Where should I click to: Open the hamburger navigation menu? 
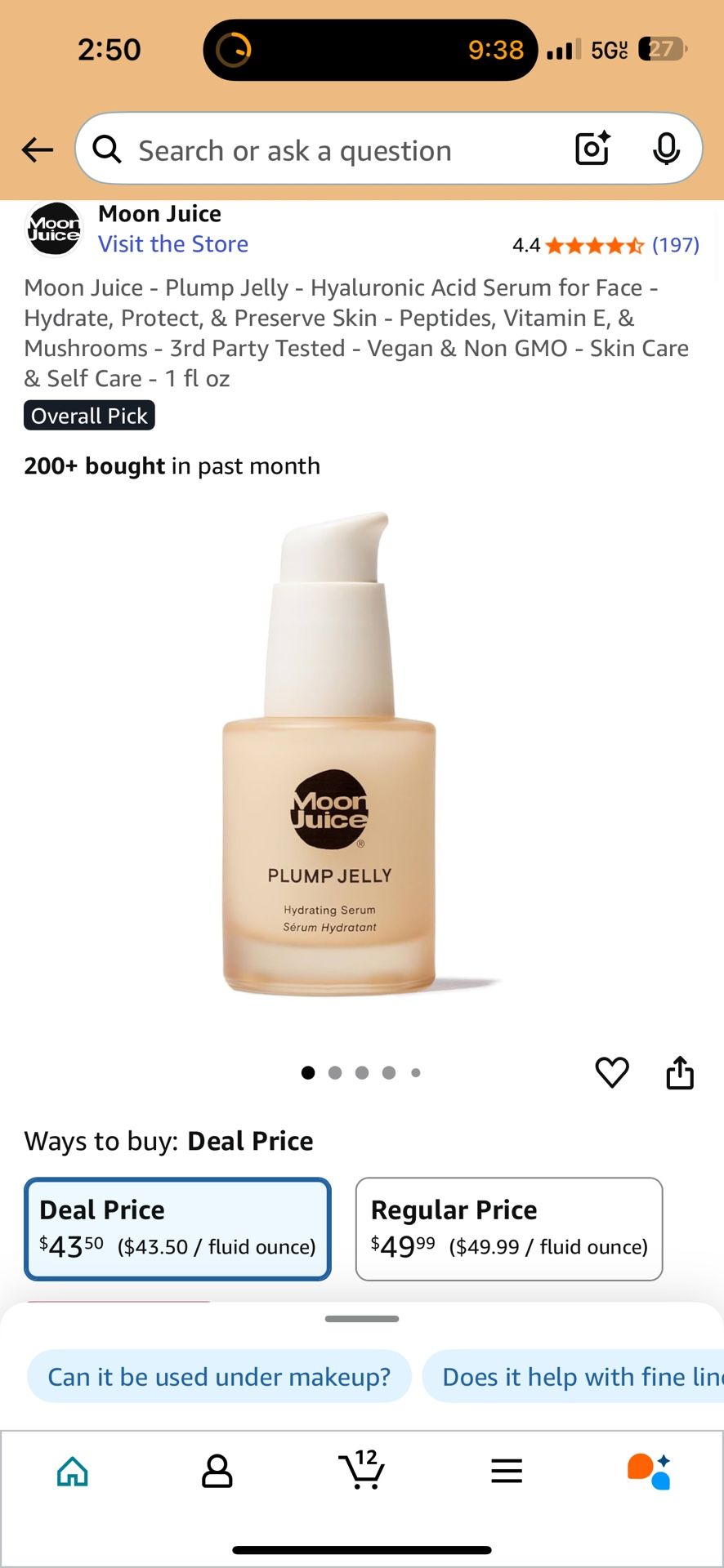[506, 1470]
